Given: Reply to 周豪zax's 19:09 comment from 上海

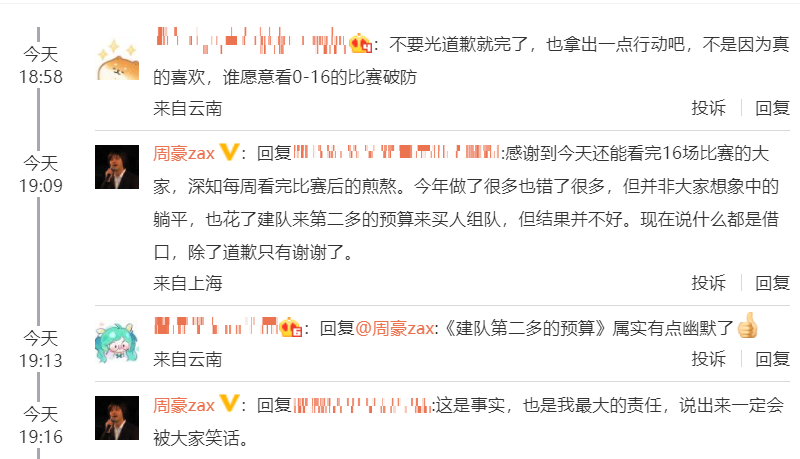Looking at the screenshot, I should (772, 283).
